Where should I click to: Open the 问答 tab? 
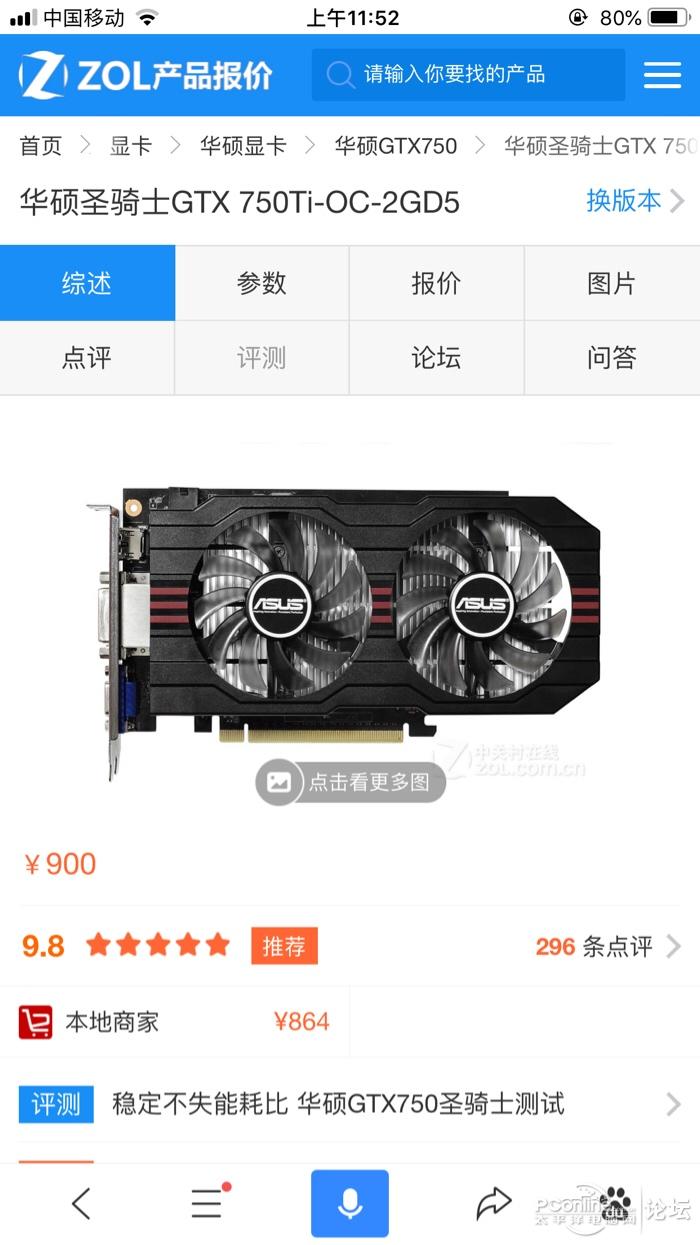(x=611, y=358)
